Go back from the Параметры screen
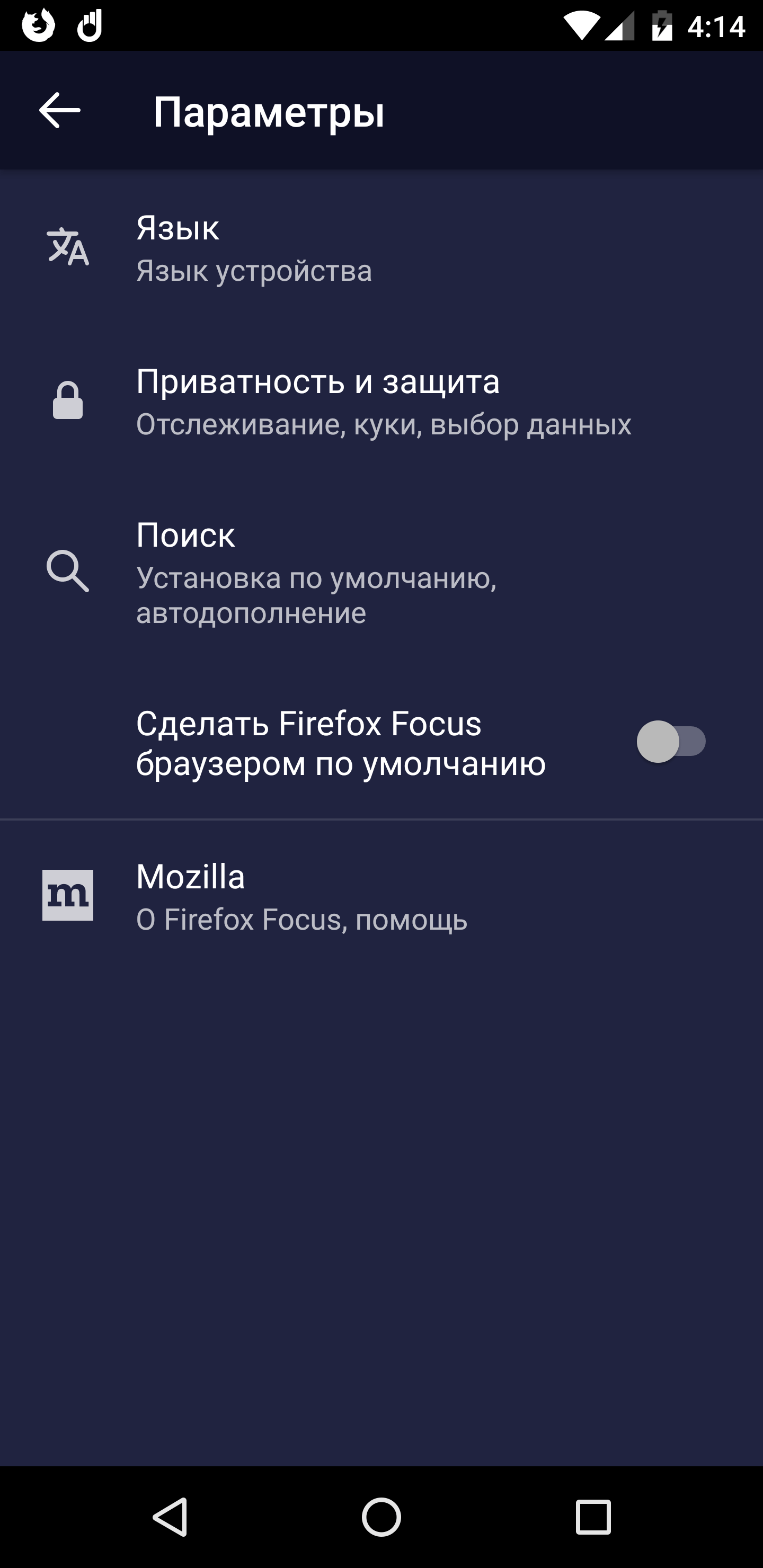This screenshot has height=1568, width=763. pyautogui.click(x=59, y=111)
